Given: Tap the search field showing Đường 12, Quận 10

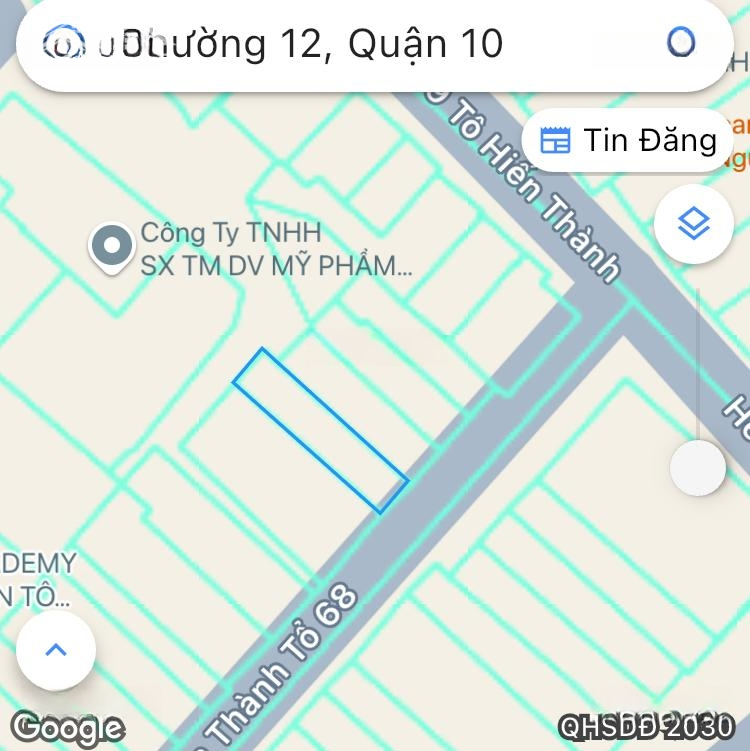Looking at the screenshot, I should tap(310, 43).
